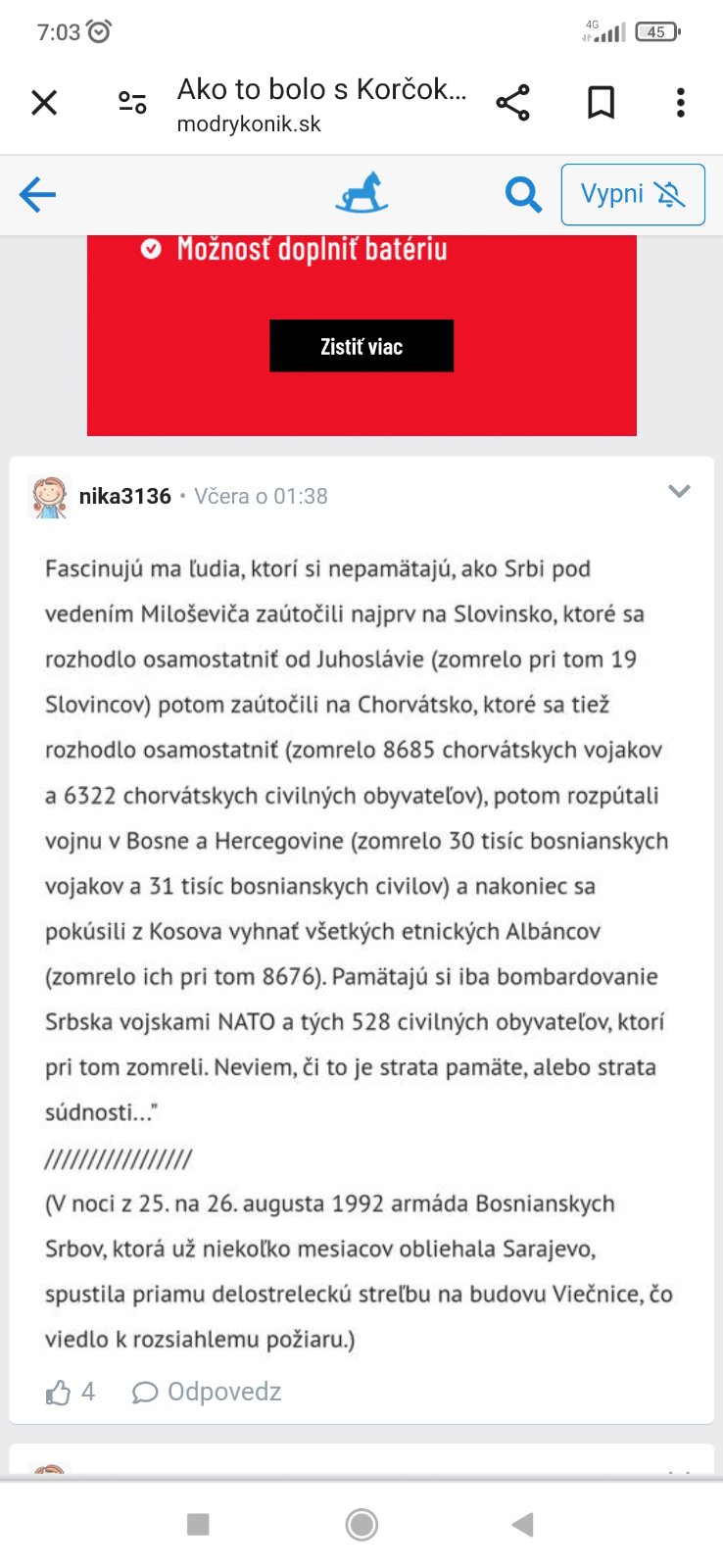Open nika3136's profile avatar
Image resolution: width=723 pixels, height=1568 pixels.
tap(49, 497)
